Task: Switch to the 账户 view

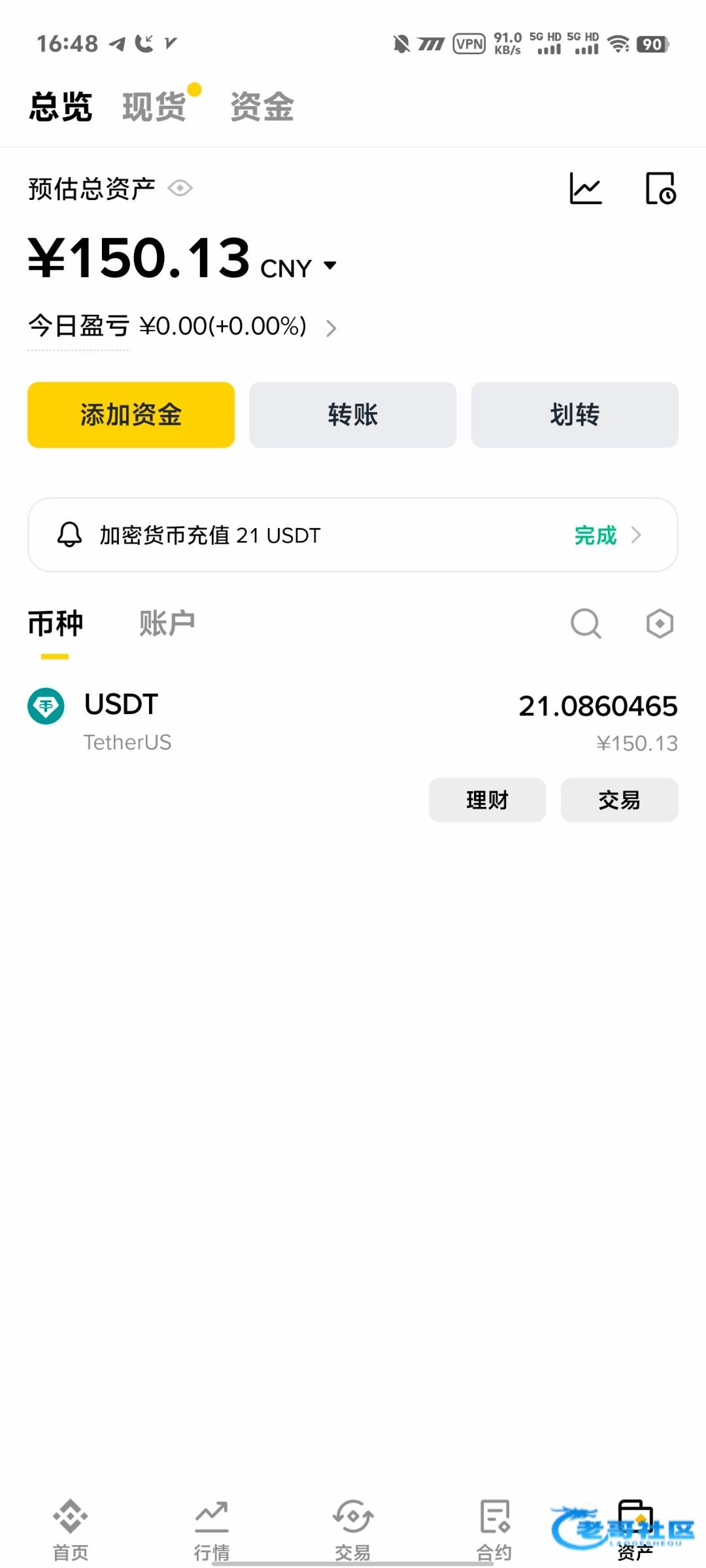Action: pos(167,623)
